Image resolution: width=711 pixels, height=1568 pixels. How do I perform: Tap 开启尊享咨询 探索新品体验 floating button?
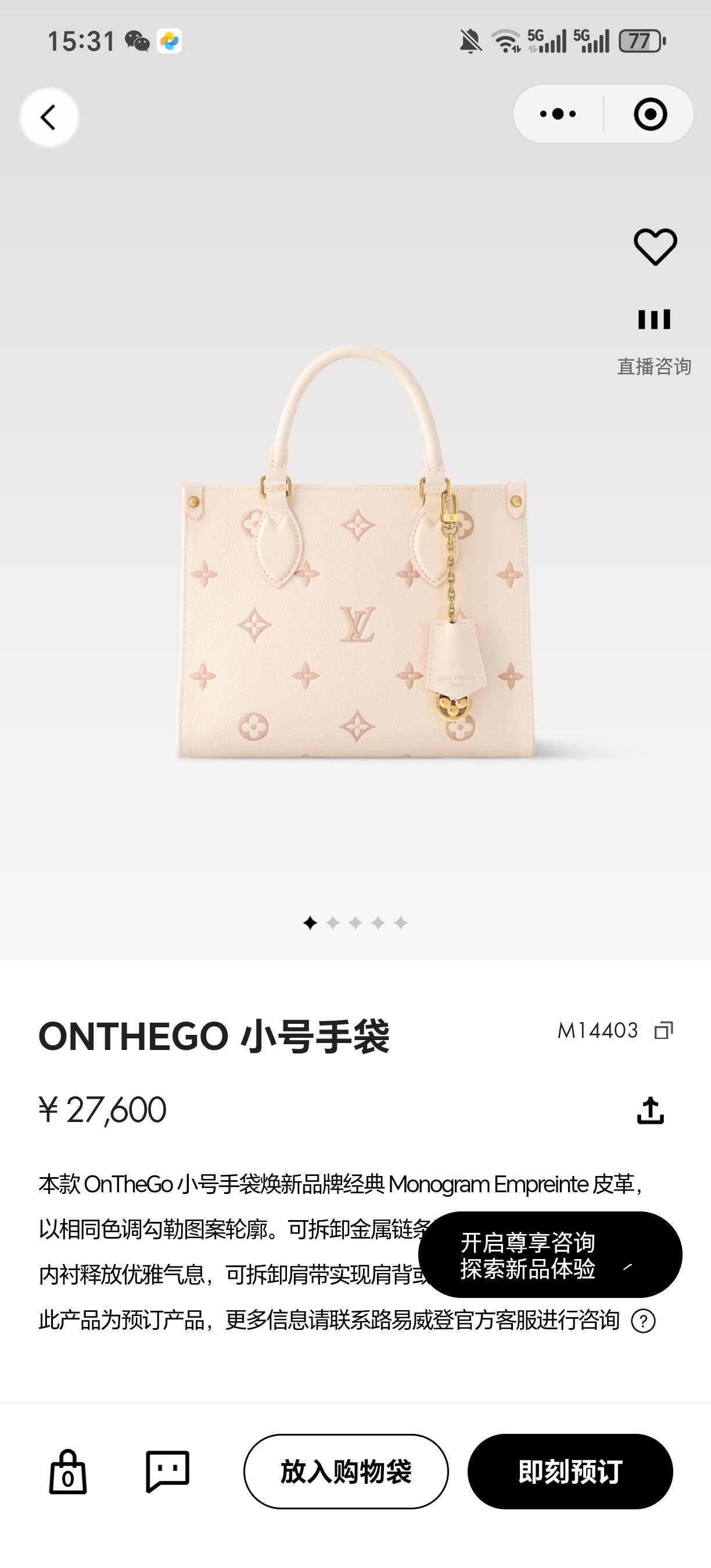pos(550,1255)
